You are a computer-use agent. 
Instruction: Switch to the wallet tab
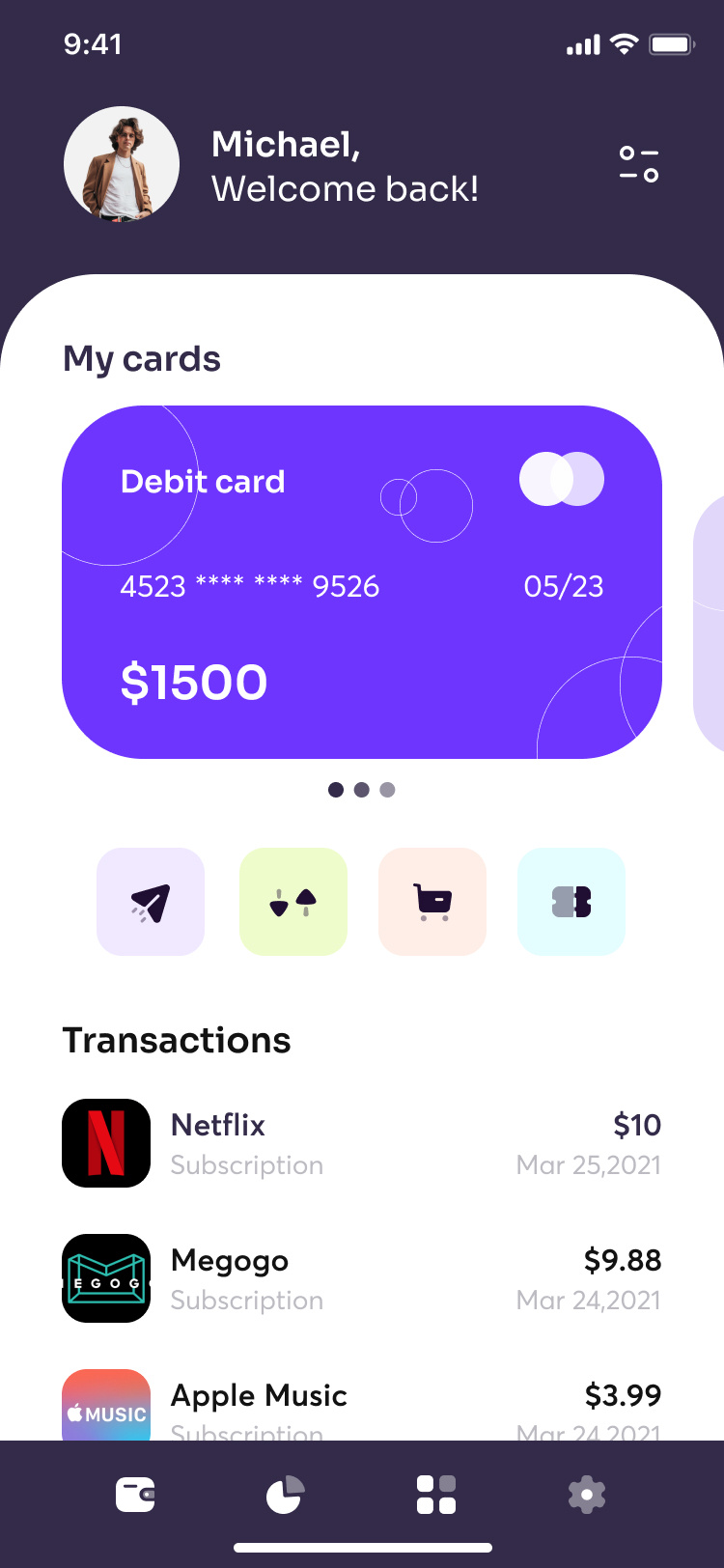[x=135, y=1495]
